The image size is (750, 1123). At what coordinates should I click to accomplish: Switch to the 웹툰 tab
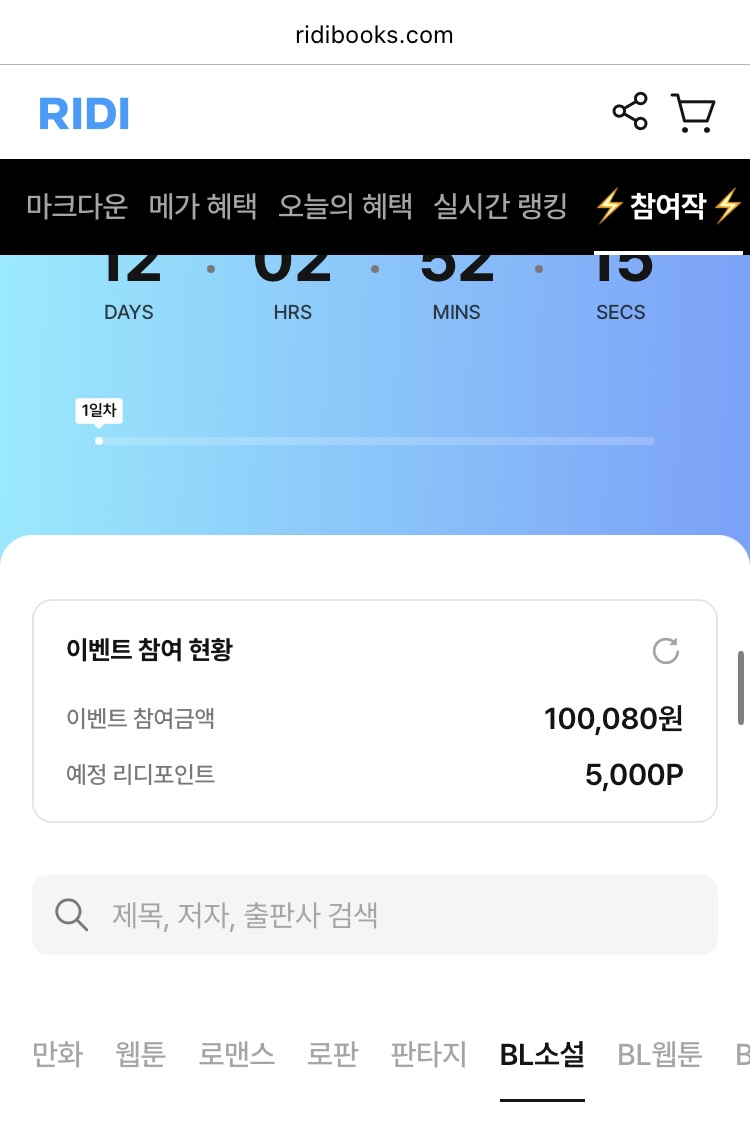click(140, 1054)
